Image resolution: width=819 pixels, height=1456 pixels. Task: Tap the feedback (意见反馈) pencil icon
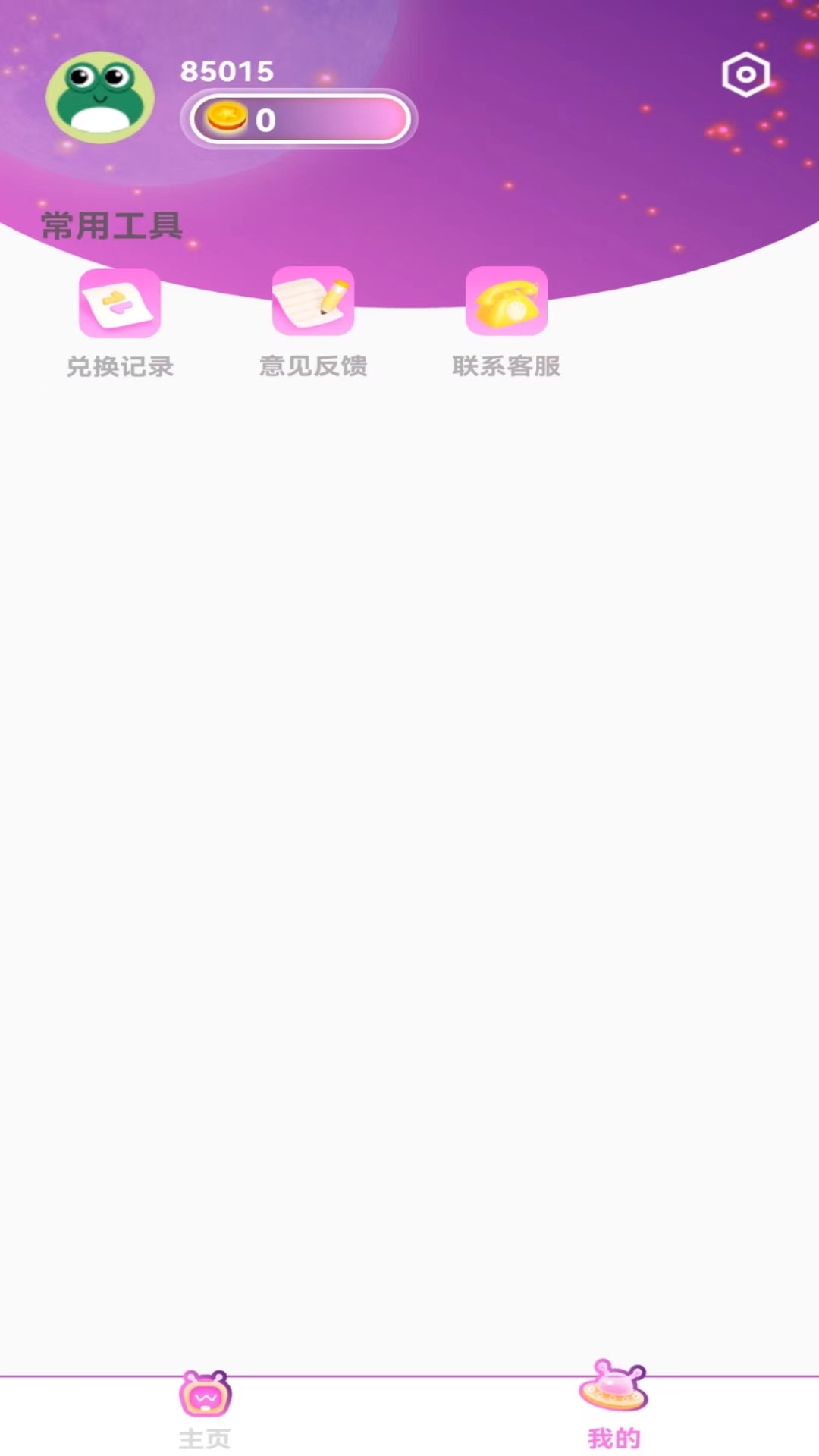pyautogui.click(x=313, y=302)
